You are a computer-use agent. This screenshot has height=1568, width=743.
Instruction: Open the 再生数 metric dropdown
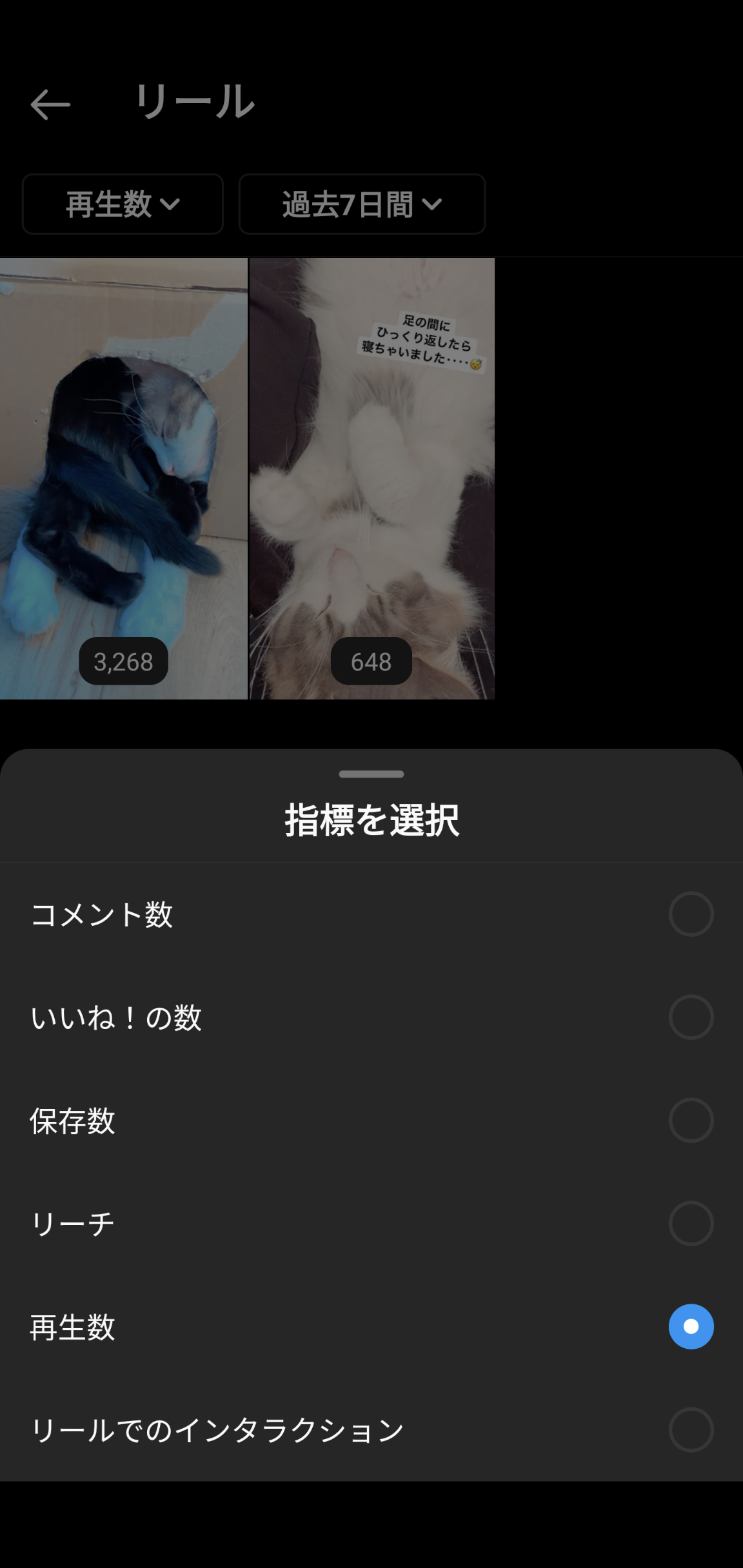point(123,204)
